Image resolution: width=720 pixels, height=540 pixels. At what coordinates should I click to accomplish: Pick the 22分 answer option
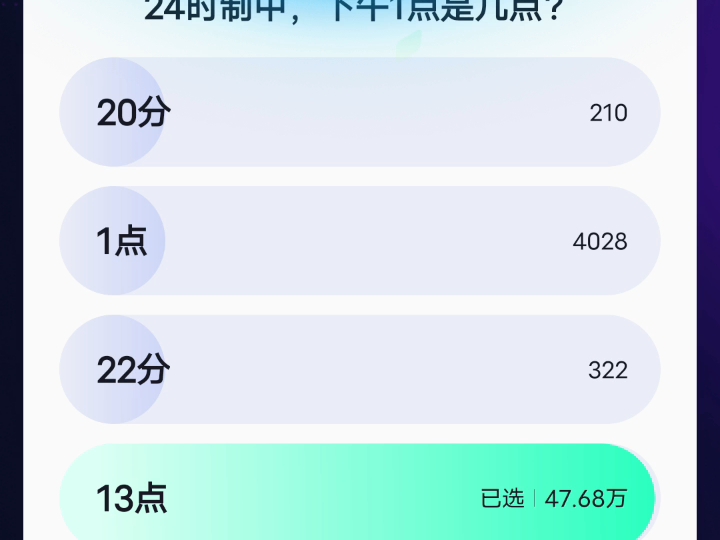(x=359, y=370)
